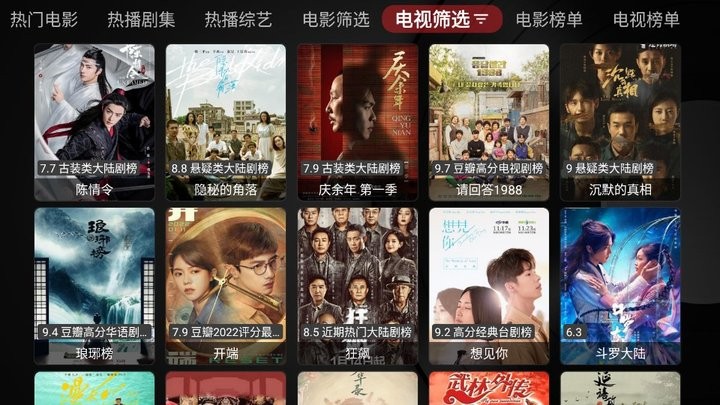Select the 想见你 poster
The height and width of the screenshot is (405, 720).
coord(489,285)
